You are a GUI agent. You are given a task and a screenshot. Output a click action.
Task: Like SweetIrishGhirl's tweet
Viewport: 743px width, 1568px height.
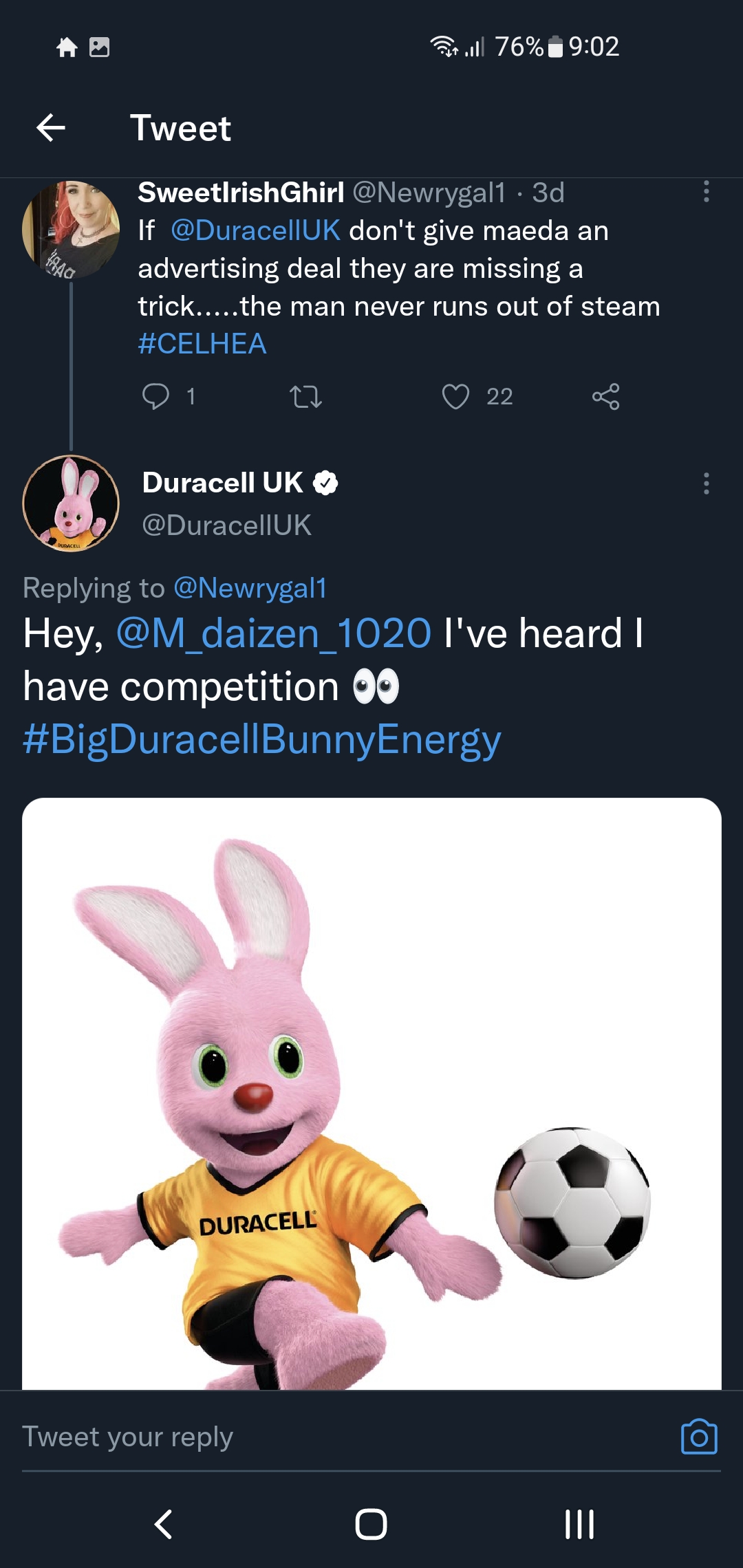(x=455, y=396)
